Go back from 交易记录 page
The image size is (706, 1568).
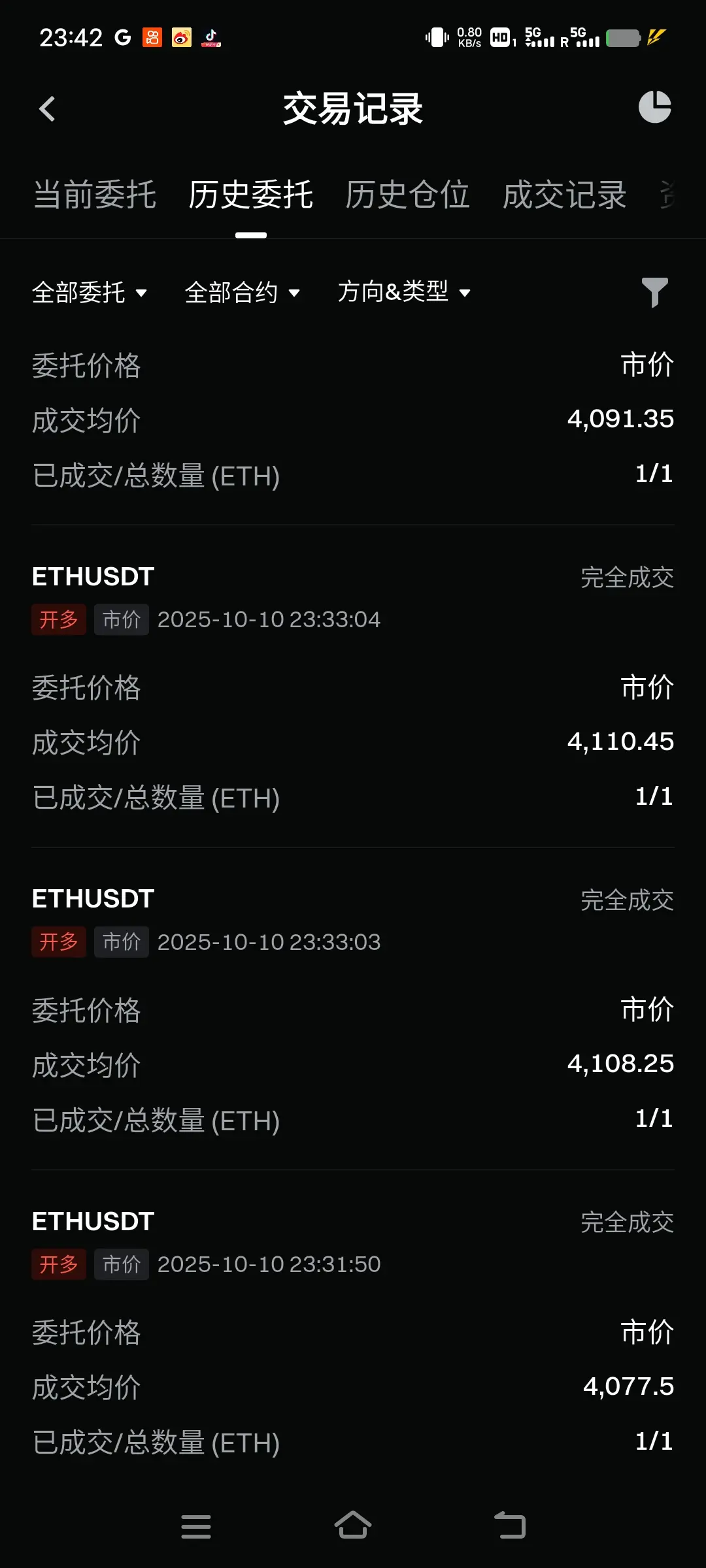click(x=47, y=108)
